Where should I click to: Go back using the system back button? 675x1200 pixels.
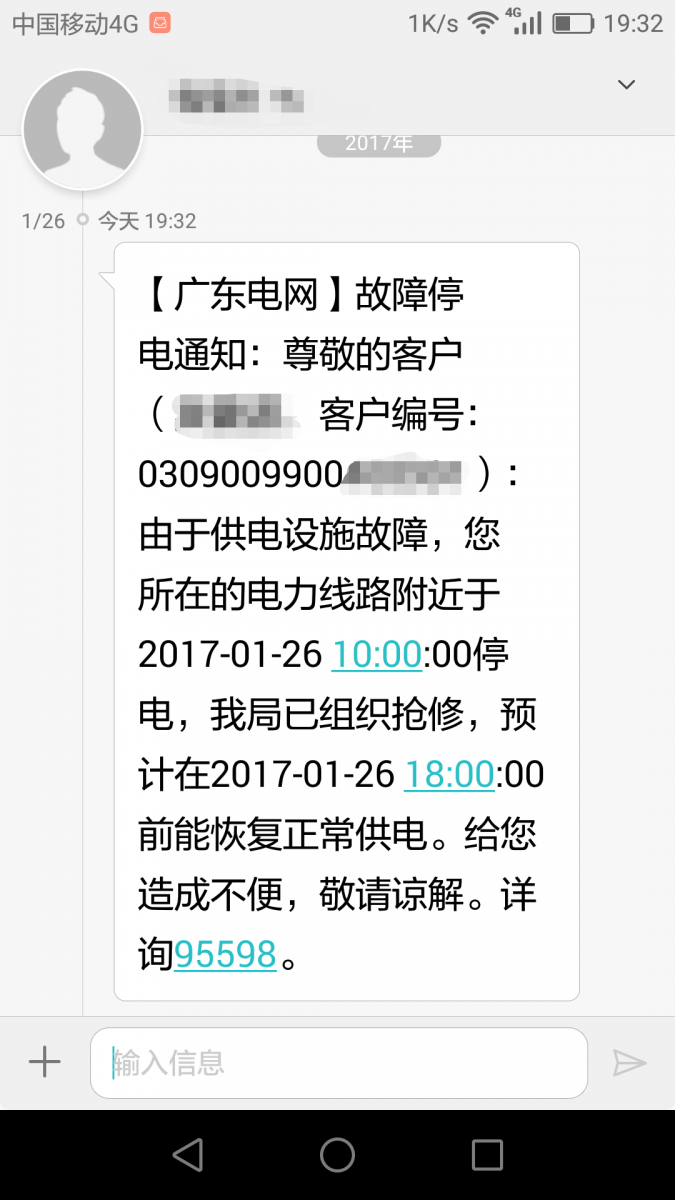pos(187,1155)
